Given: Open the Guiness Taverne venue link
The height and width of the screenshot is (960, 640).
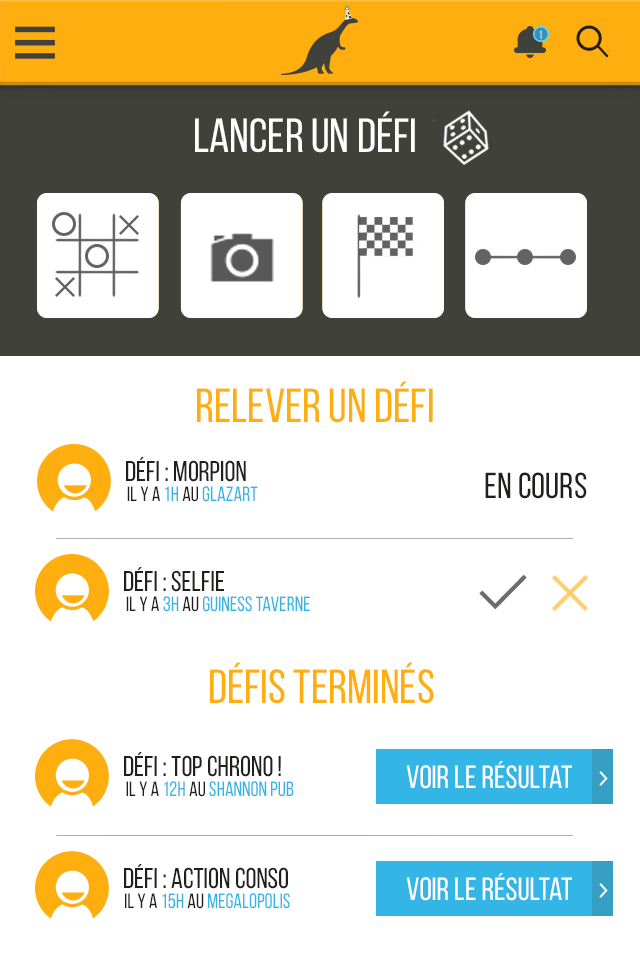Looking at the screenshot, I should (256, 605).
